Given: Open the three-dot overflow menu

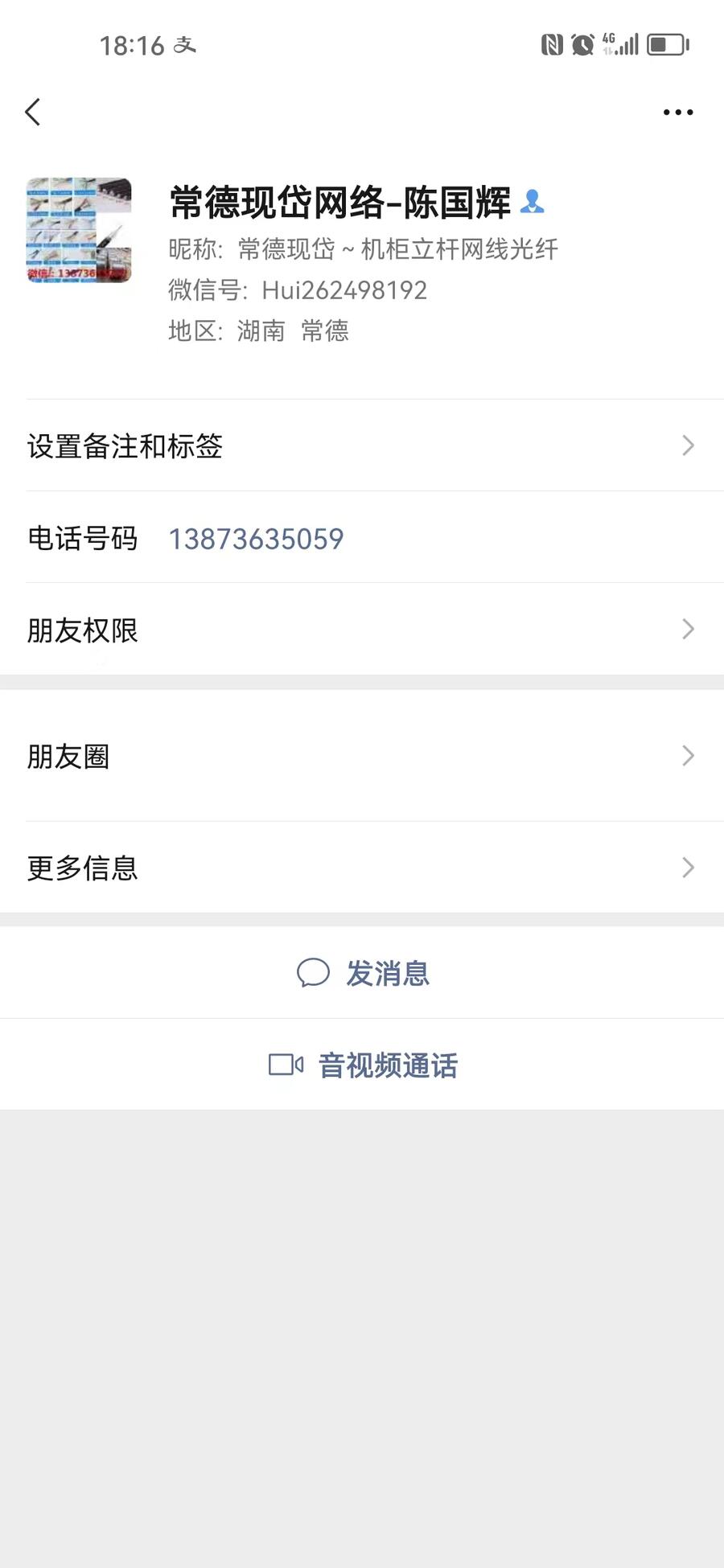Looking at the screenshot, I should coord(677,113).
